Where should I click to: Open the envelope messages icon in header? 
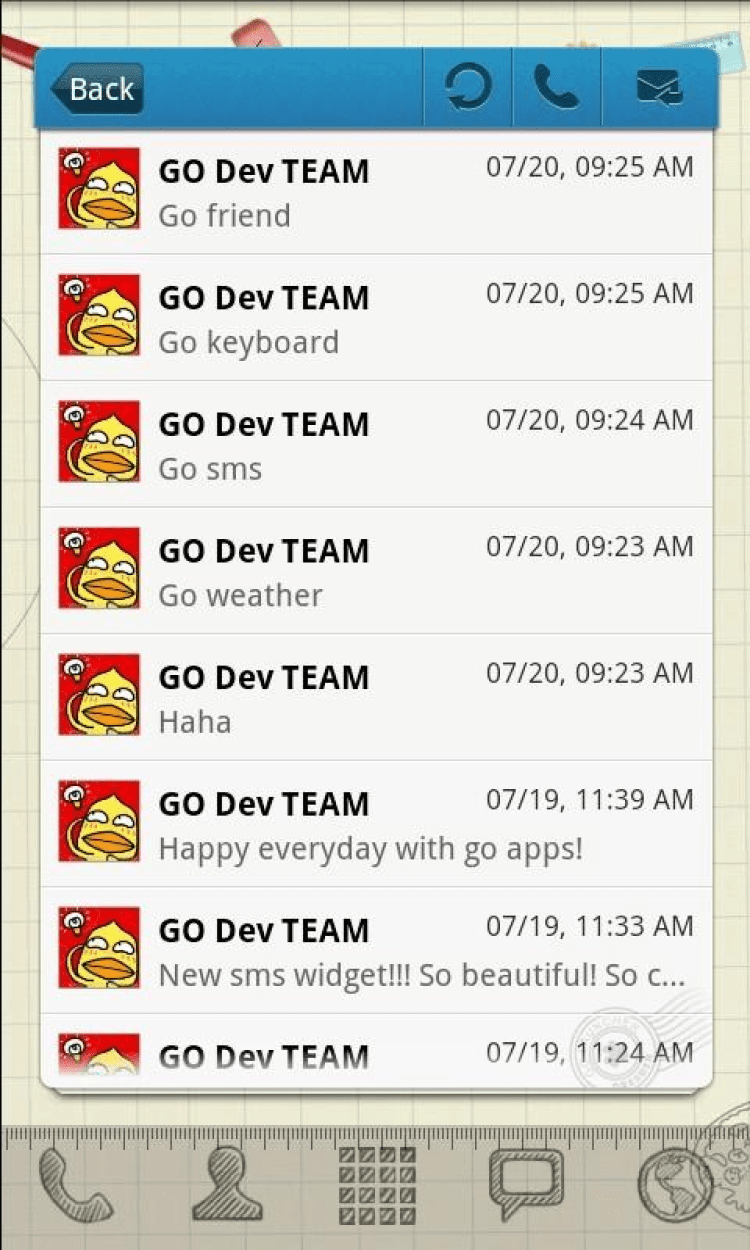[x=659, y=89]
